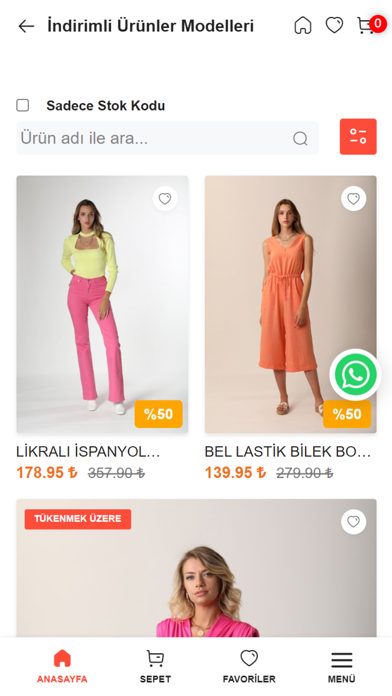Favorite the LİKRALI İSPANYOL product
The height and width of the screenshot is (696, 392).
[165, 198]
